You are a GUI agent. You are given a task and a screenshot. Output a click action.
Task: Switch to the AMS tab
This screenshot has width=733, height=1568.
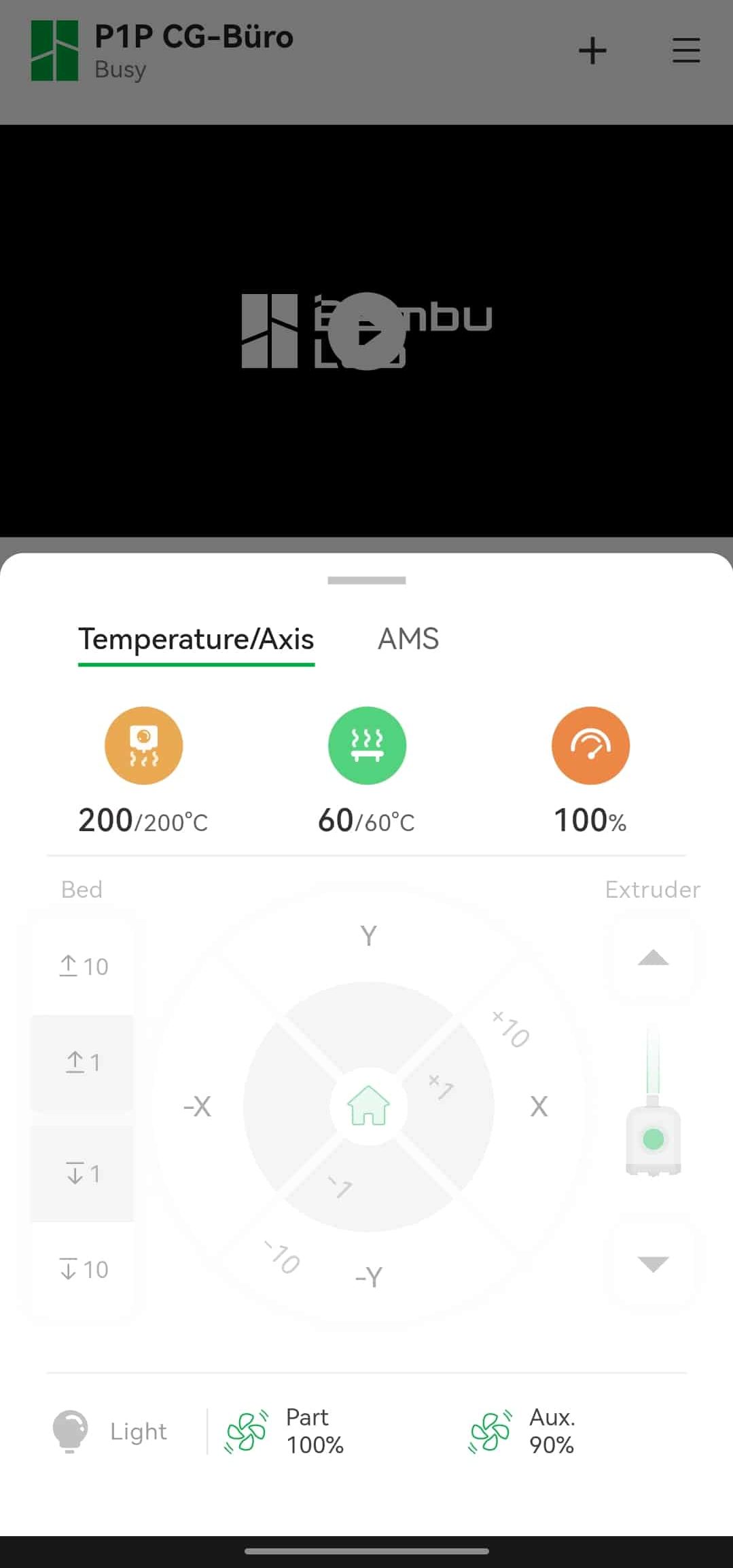(x=408, y=639)
